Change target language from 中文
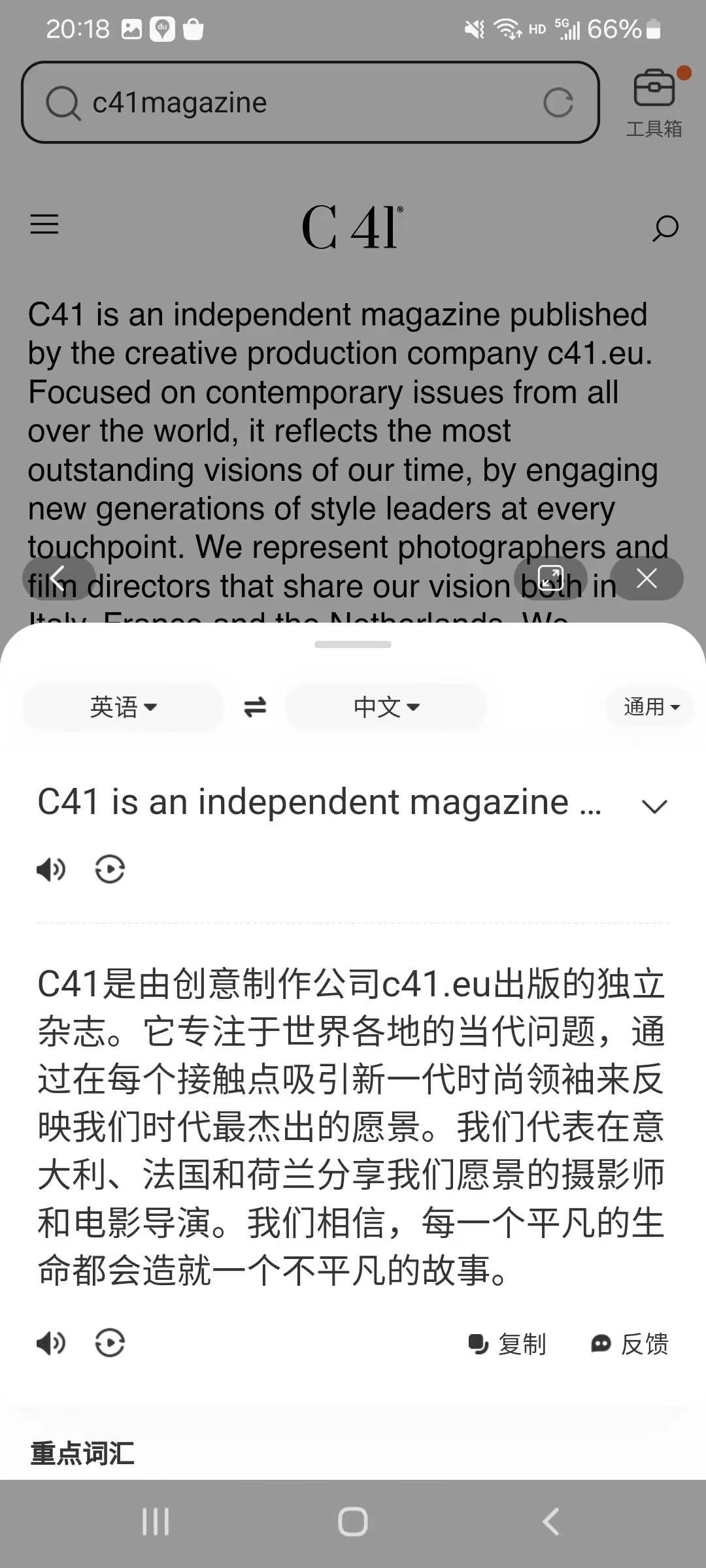This screenshot has height=1568, width=706. 386,707
